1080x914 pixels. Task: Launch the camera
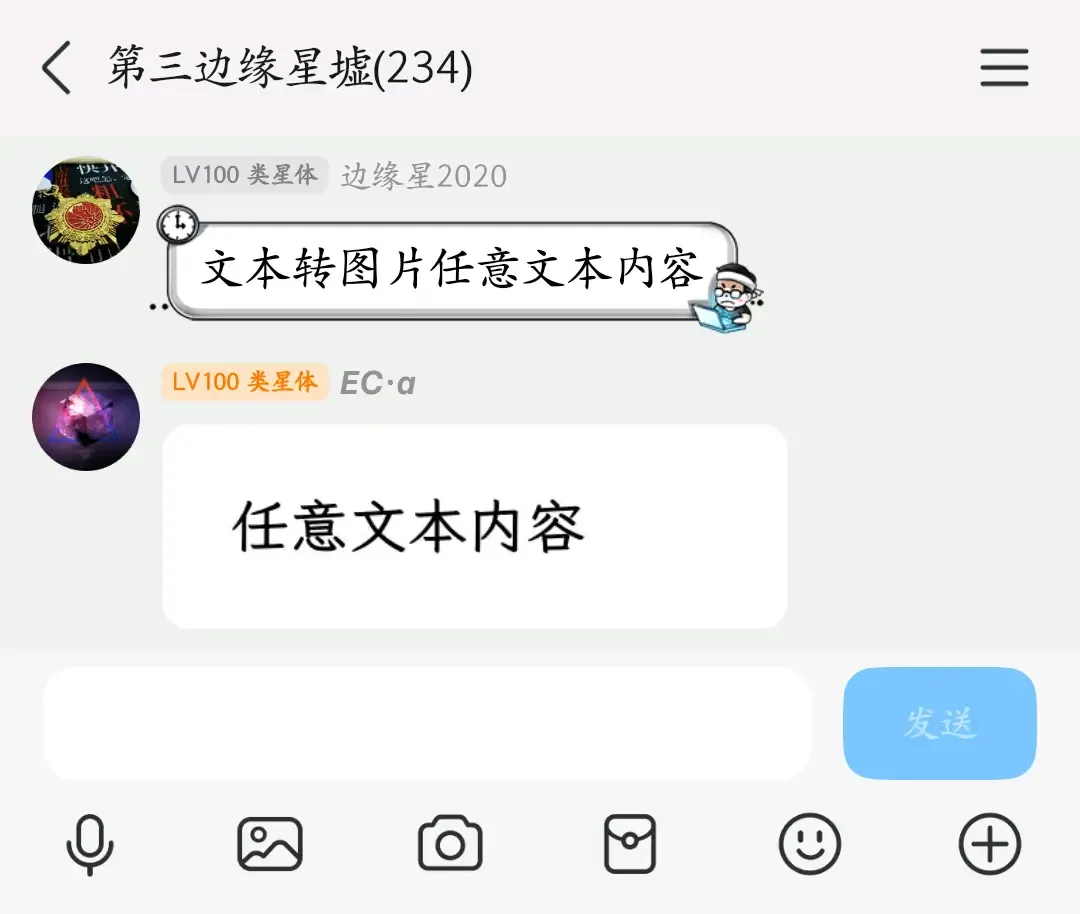coord(450,844)
